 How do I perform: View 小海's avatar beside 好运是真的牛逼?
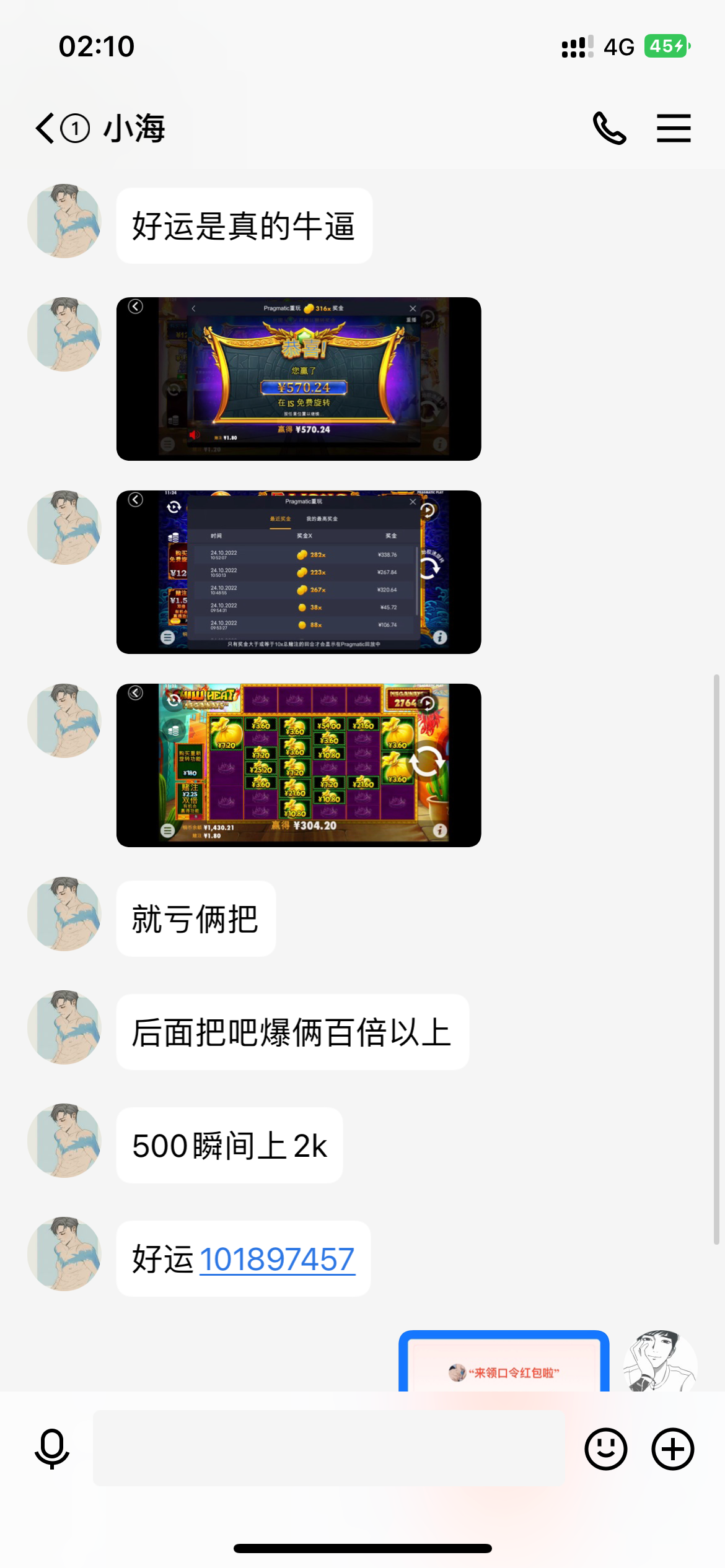(64, 221)
